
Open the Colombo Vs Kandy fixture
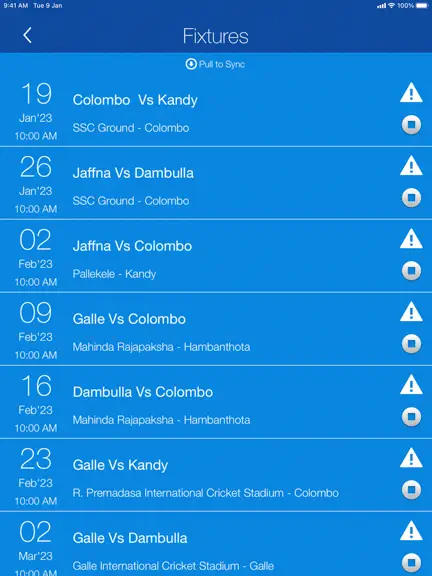coord(216,110)
